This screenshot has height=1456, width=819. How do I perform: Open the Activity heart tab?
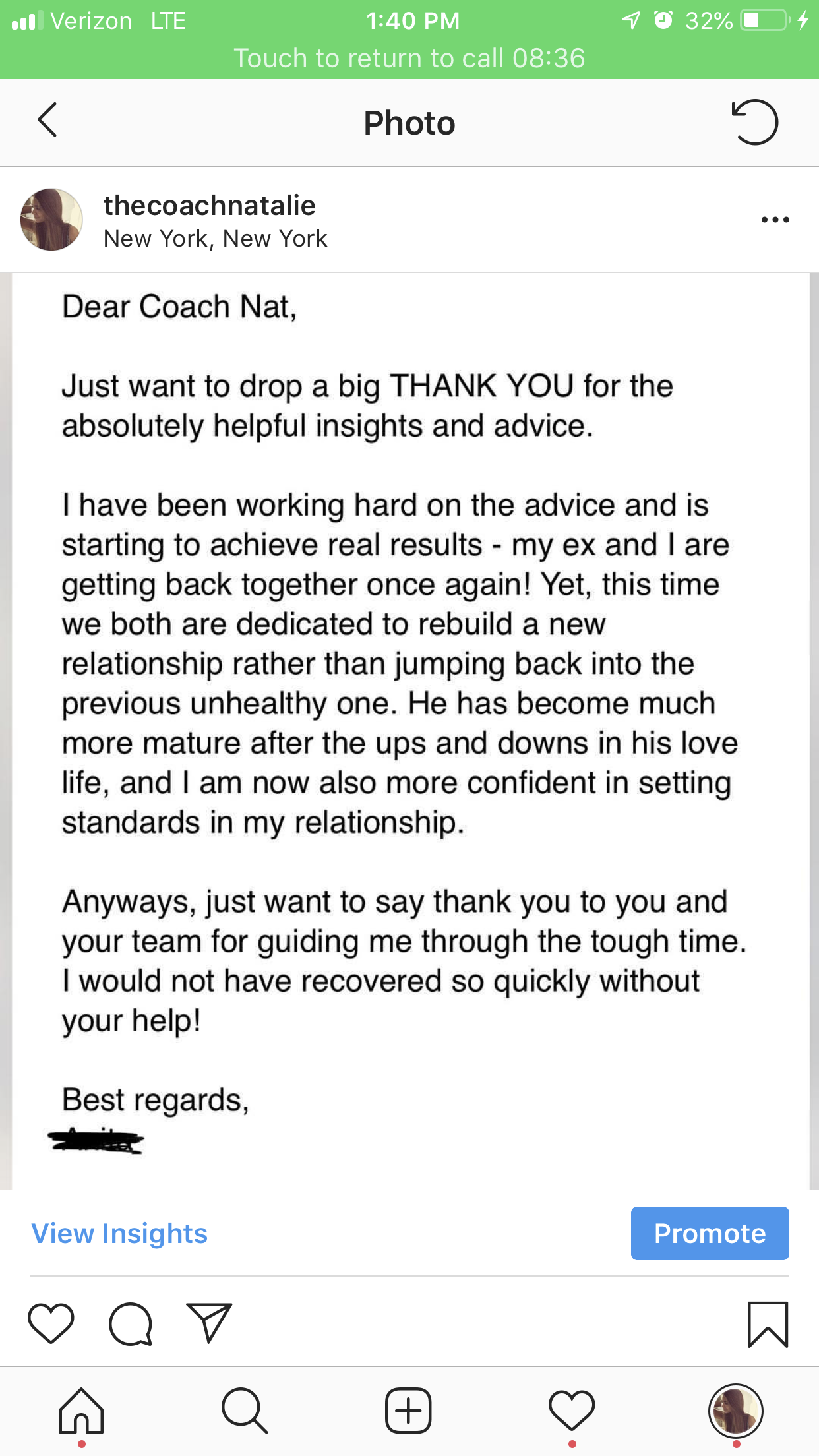click(572, 1410)
